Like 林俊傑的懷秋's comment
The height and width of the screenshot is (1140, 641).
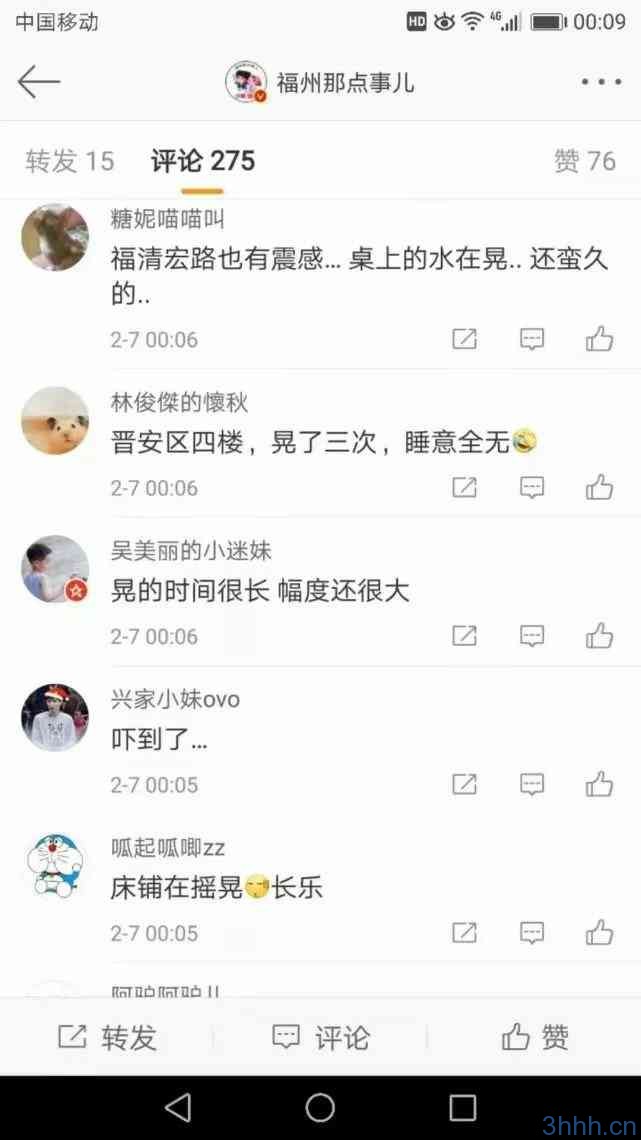coord(600,487)
